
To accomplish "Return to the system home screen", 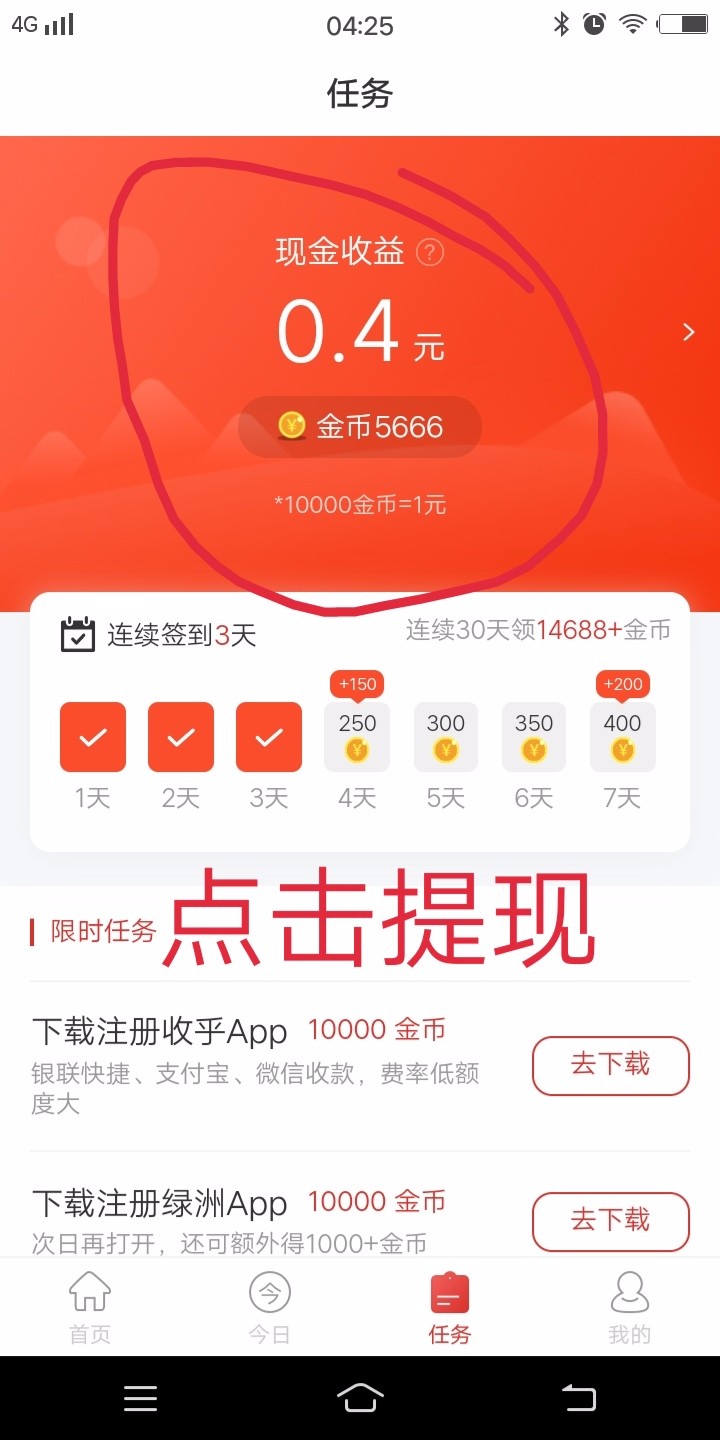I will click(x=360, y=1398).
